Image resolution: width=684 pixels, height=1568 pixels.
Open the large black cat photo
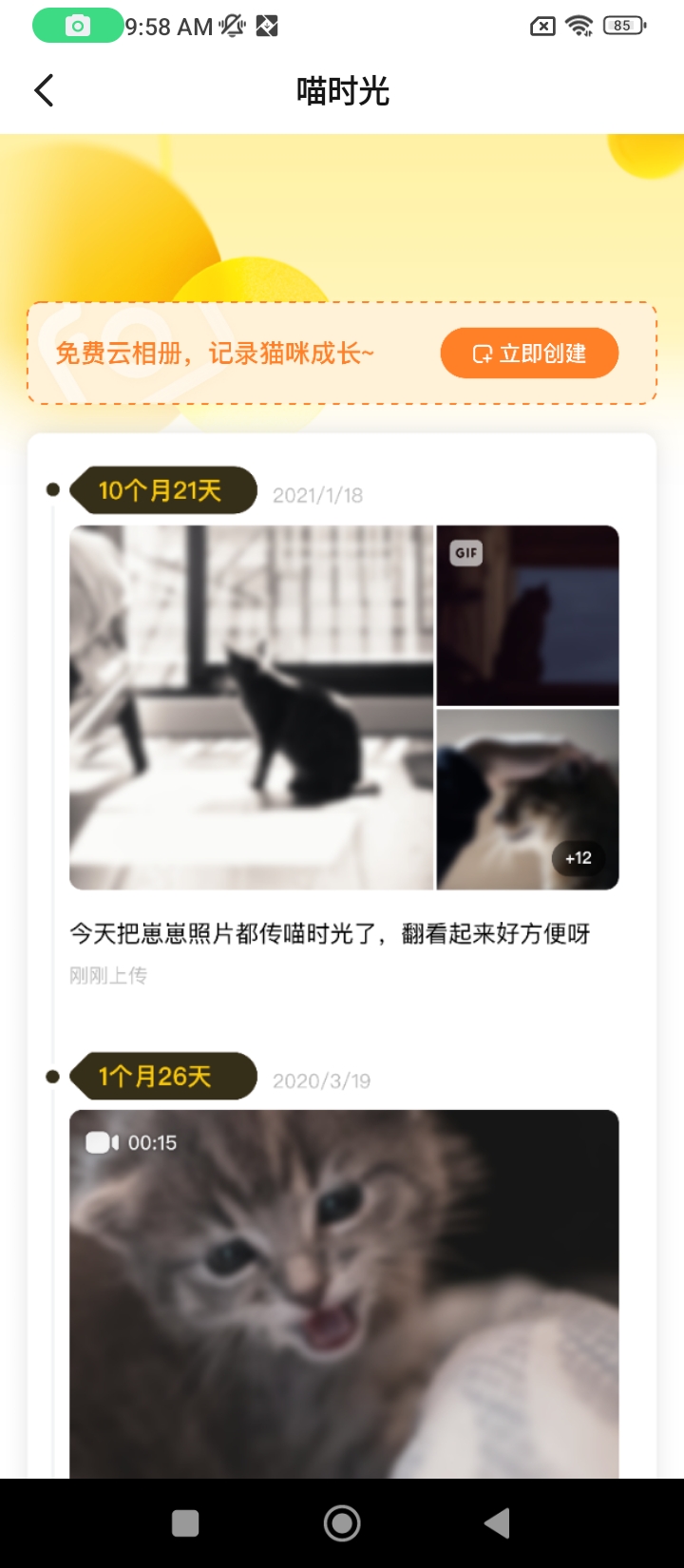(252, 707)
